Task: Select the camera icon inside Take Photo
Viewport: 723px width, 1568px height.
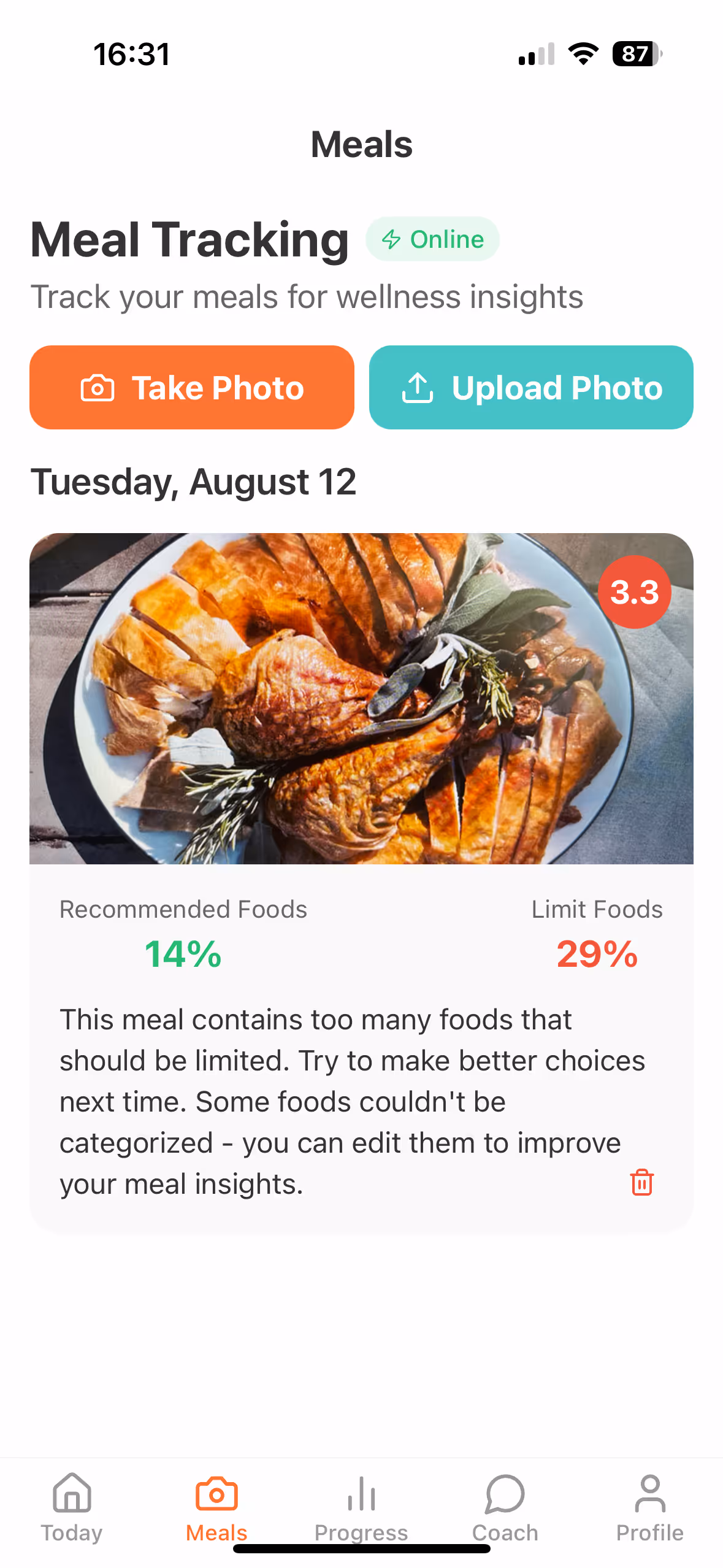Action: pyautogui.click(x=98, y=387)
